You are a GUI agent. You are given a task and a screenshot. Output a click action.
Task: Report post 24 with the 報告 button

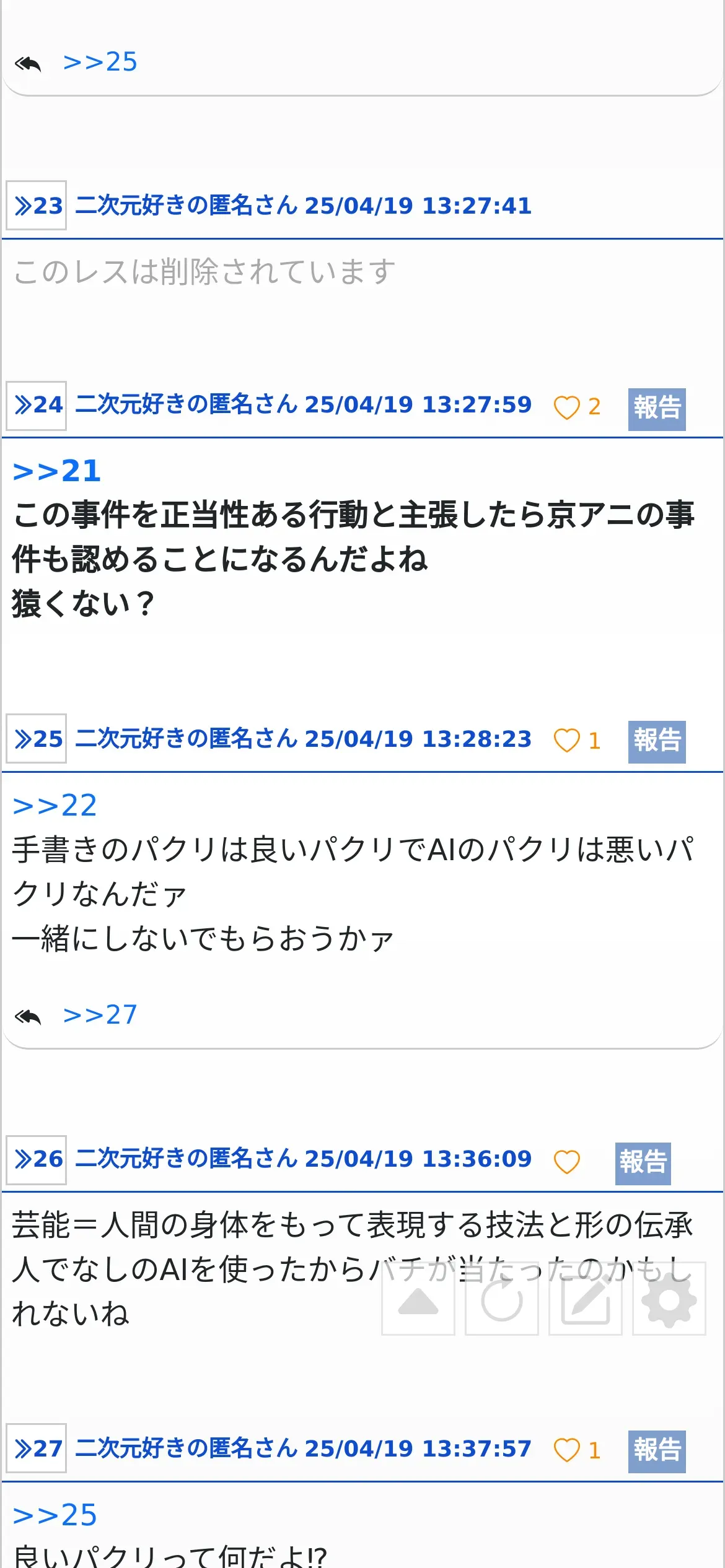(x=657, y=409)
